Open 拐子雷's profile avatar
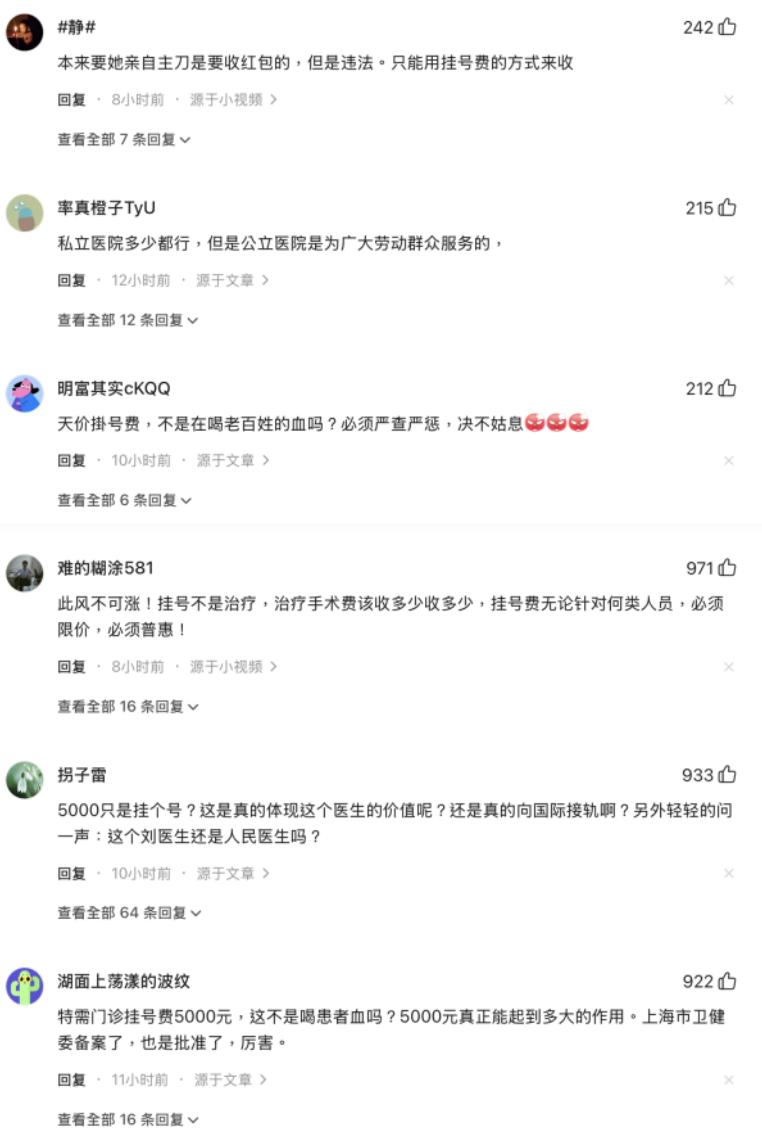The height and width of the screenshot is (1128, 762). click(x=25, y=780)
